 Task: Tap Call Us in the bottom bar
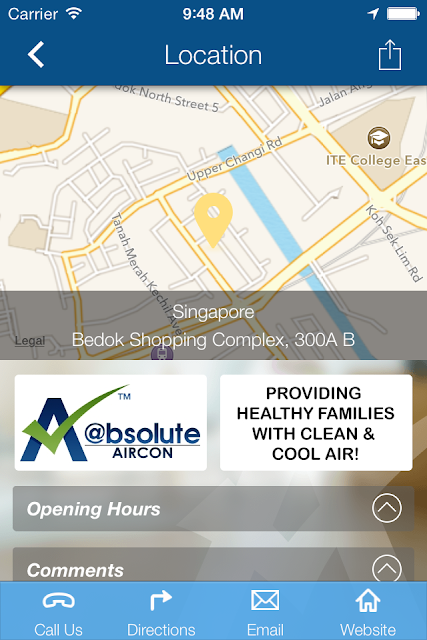click(58, 613)
